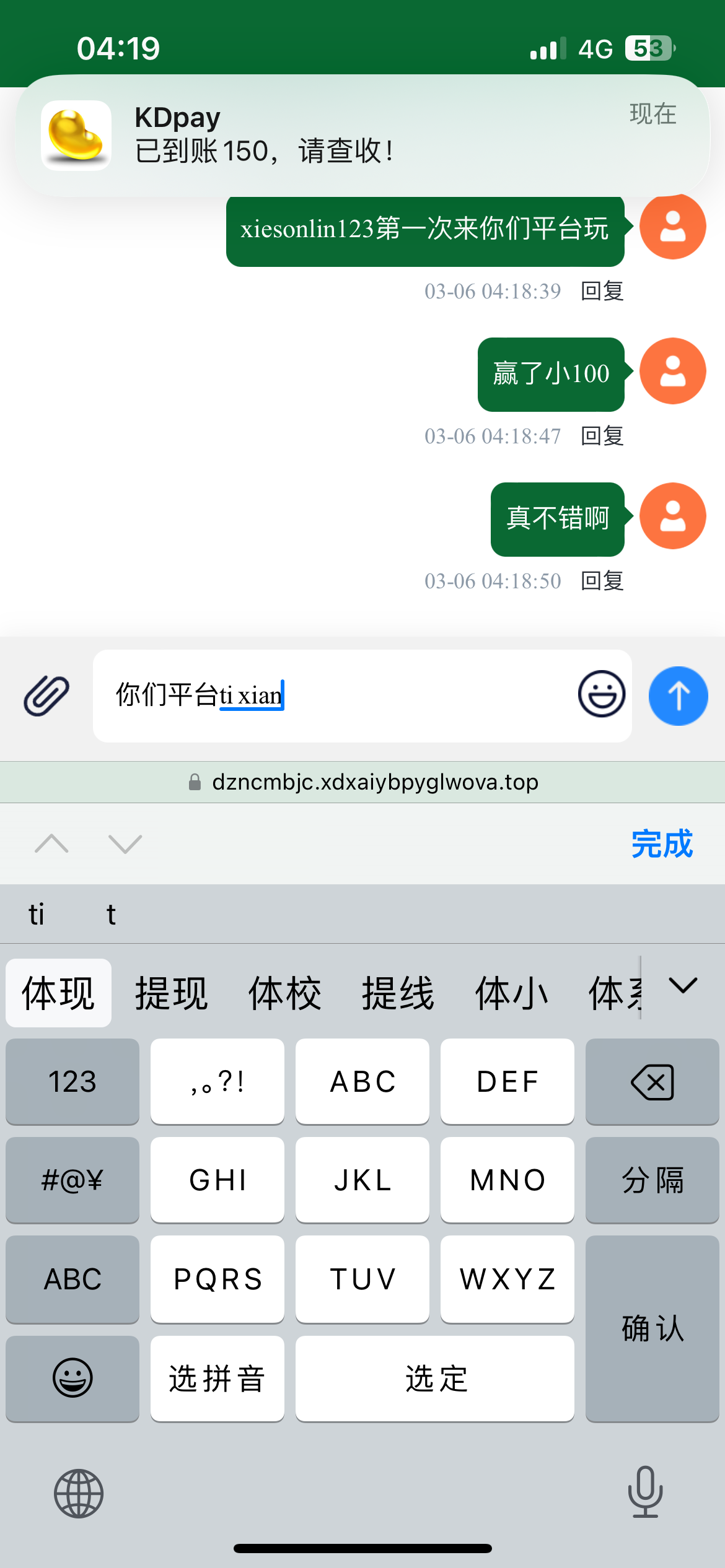Tap 回复 under the 真不错啊 message
The image size is (725, 1568).
[x=602, y=581]
